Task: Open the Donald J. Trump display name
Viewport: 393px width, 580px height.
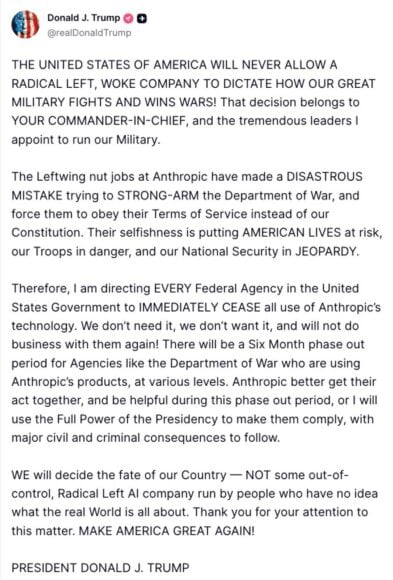Action: pyautogui.click(x=84, y=18)
